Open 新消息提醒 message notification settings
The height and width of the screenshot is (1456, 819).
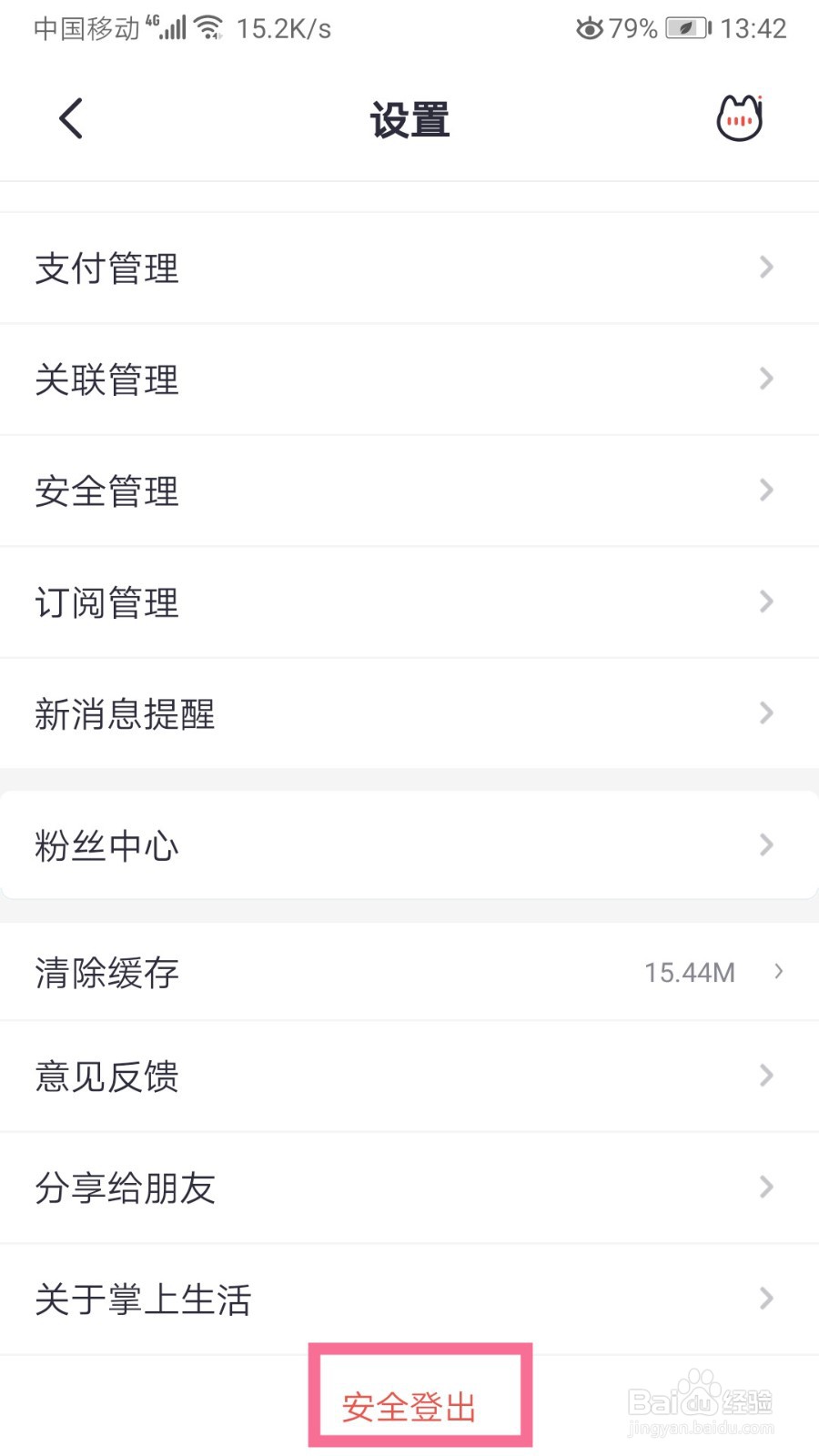tap(409, 714)
